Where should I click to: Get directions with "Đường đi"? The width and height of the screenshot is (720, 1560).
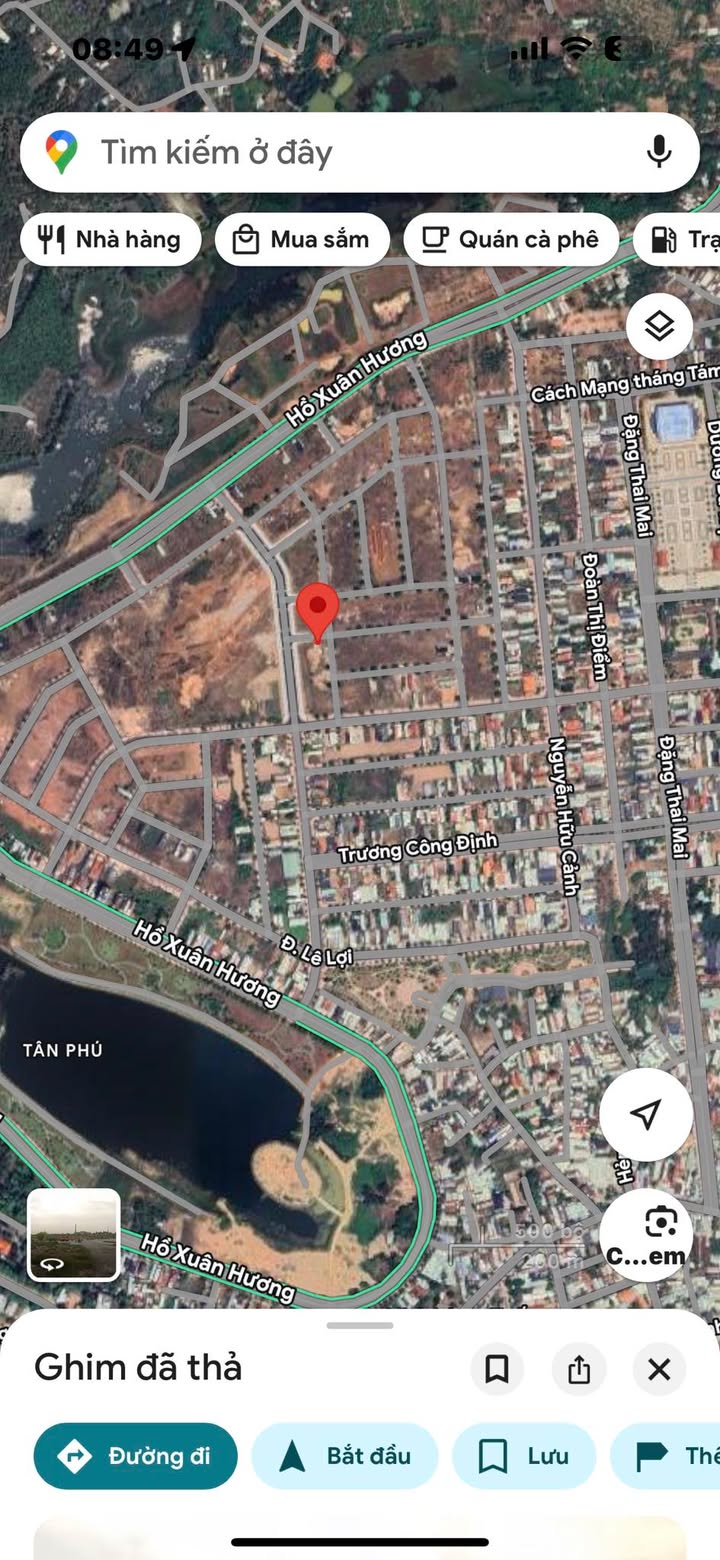tap(136, 1456)
